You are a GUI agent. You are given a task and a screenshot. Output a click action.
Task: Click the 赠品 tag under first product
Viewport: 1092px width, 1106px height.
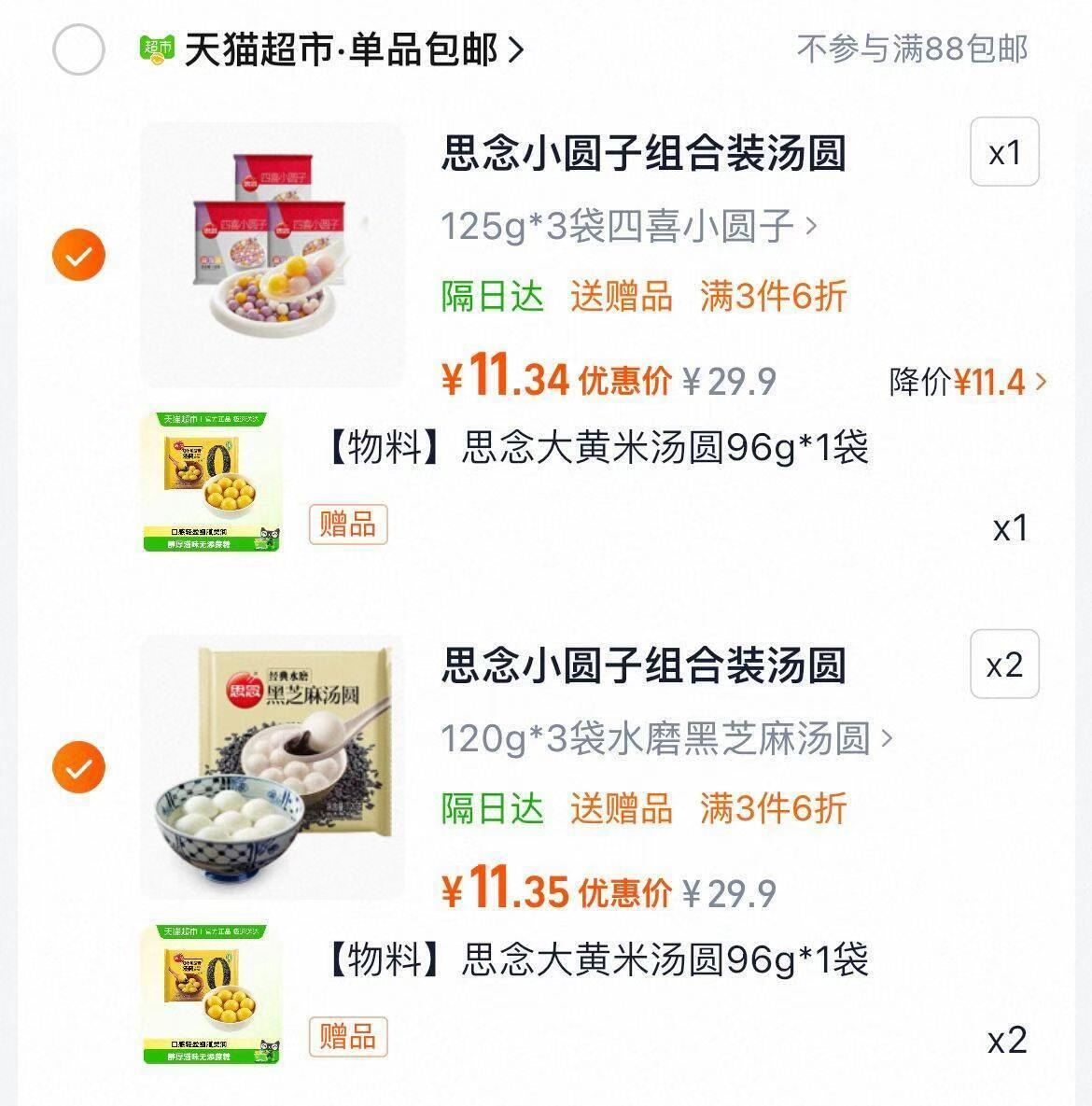[x=346, y=525]
